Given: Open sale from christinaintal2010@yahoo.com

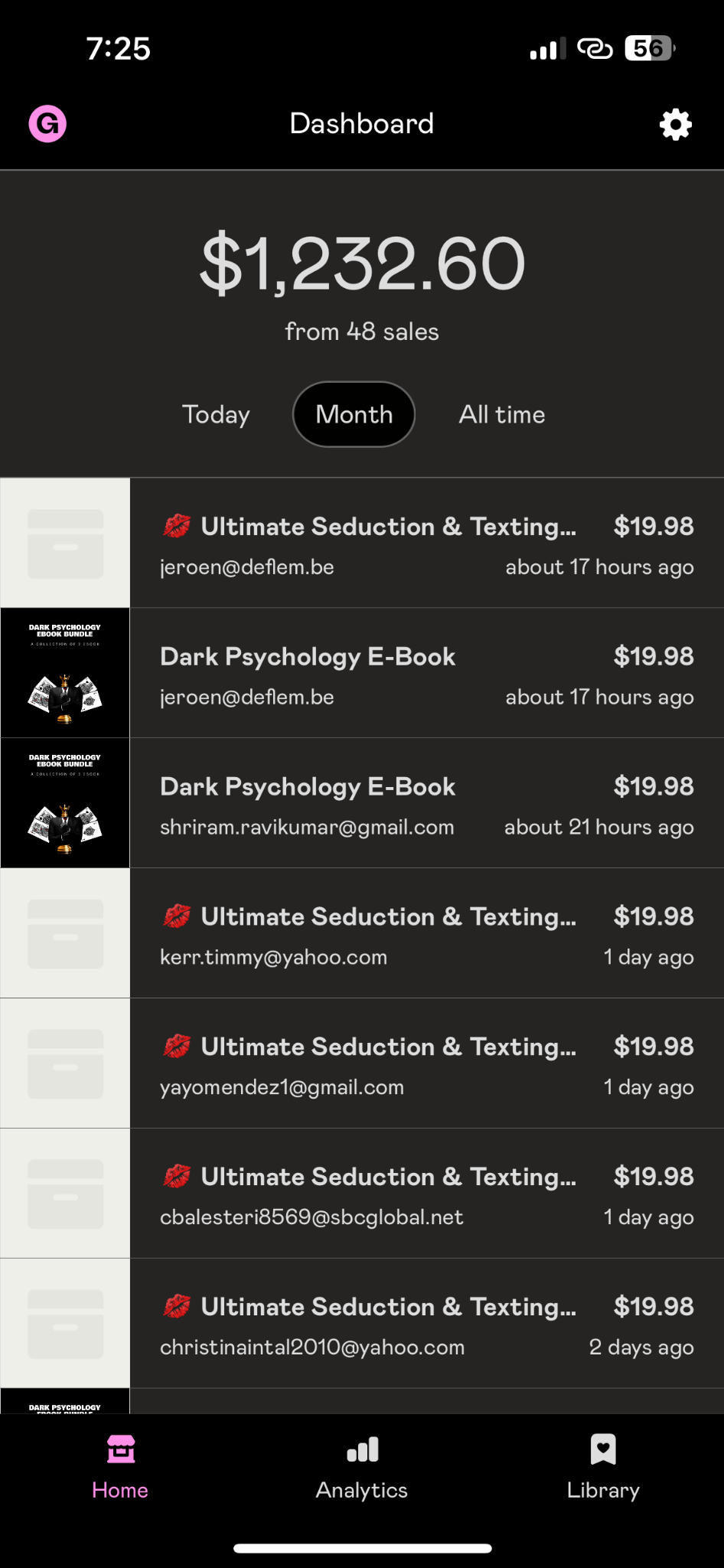Looking at the screenshot, I should tap(426, 1325).
